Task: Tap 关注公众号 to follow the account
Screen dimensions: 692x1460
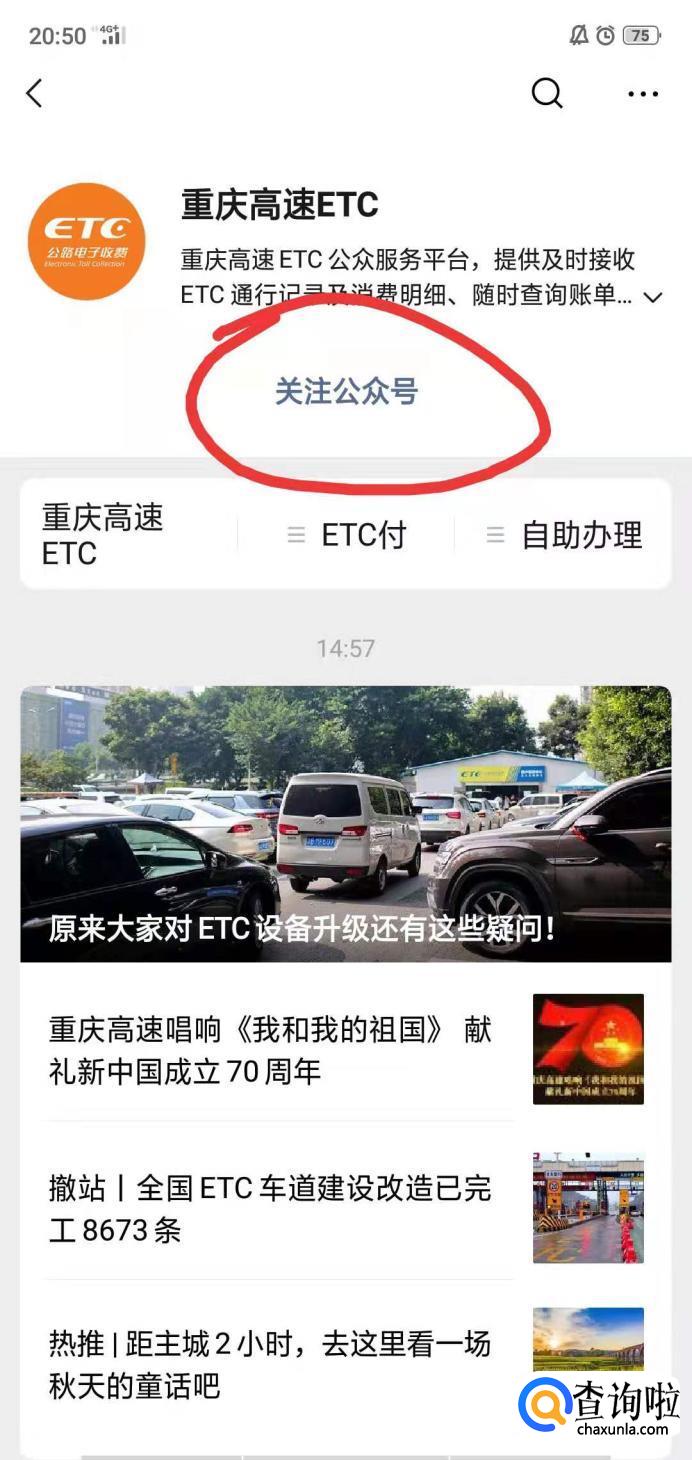Action: coord(346,392)
